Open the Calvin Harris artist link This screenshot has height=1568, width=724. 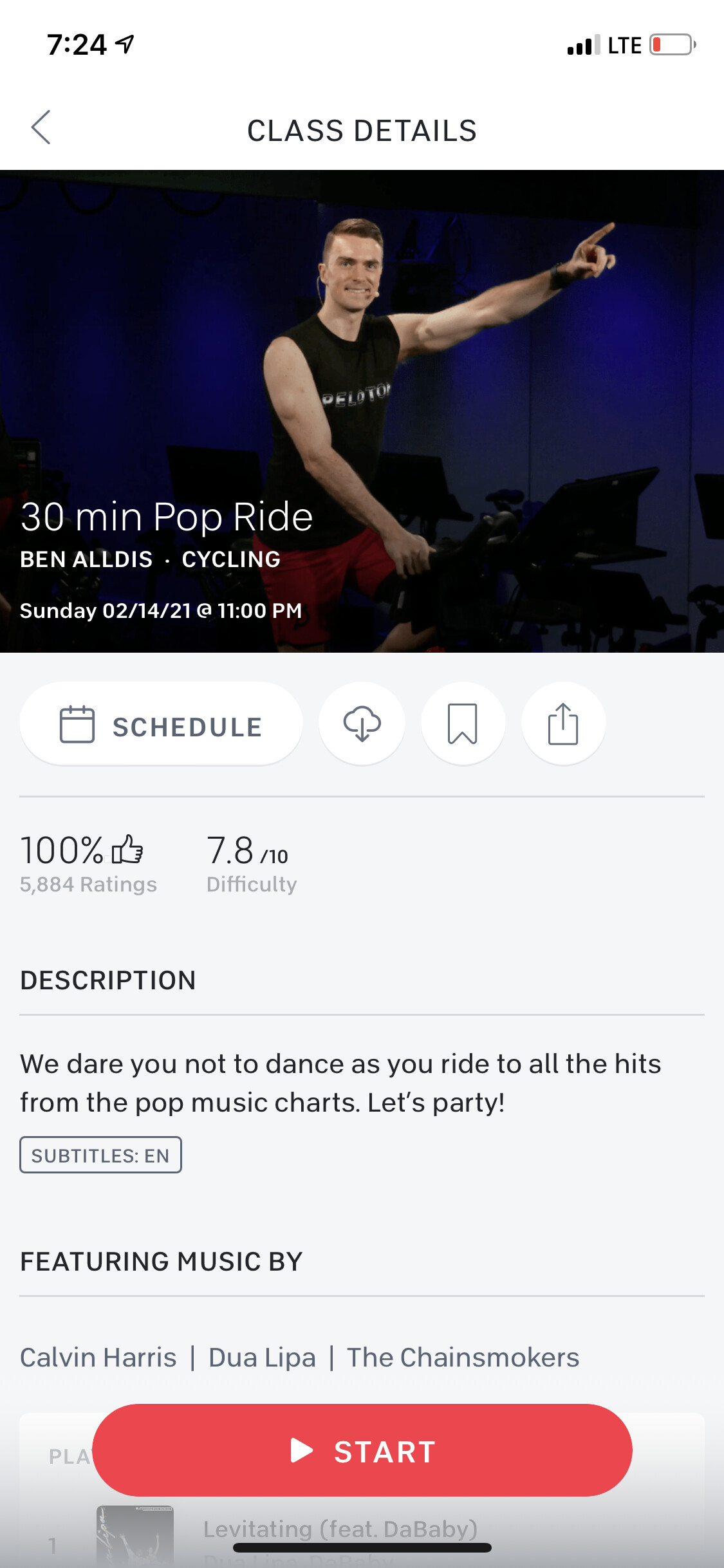[x=98, y=1358]
